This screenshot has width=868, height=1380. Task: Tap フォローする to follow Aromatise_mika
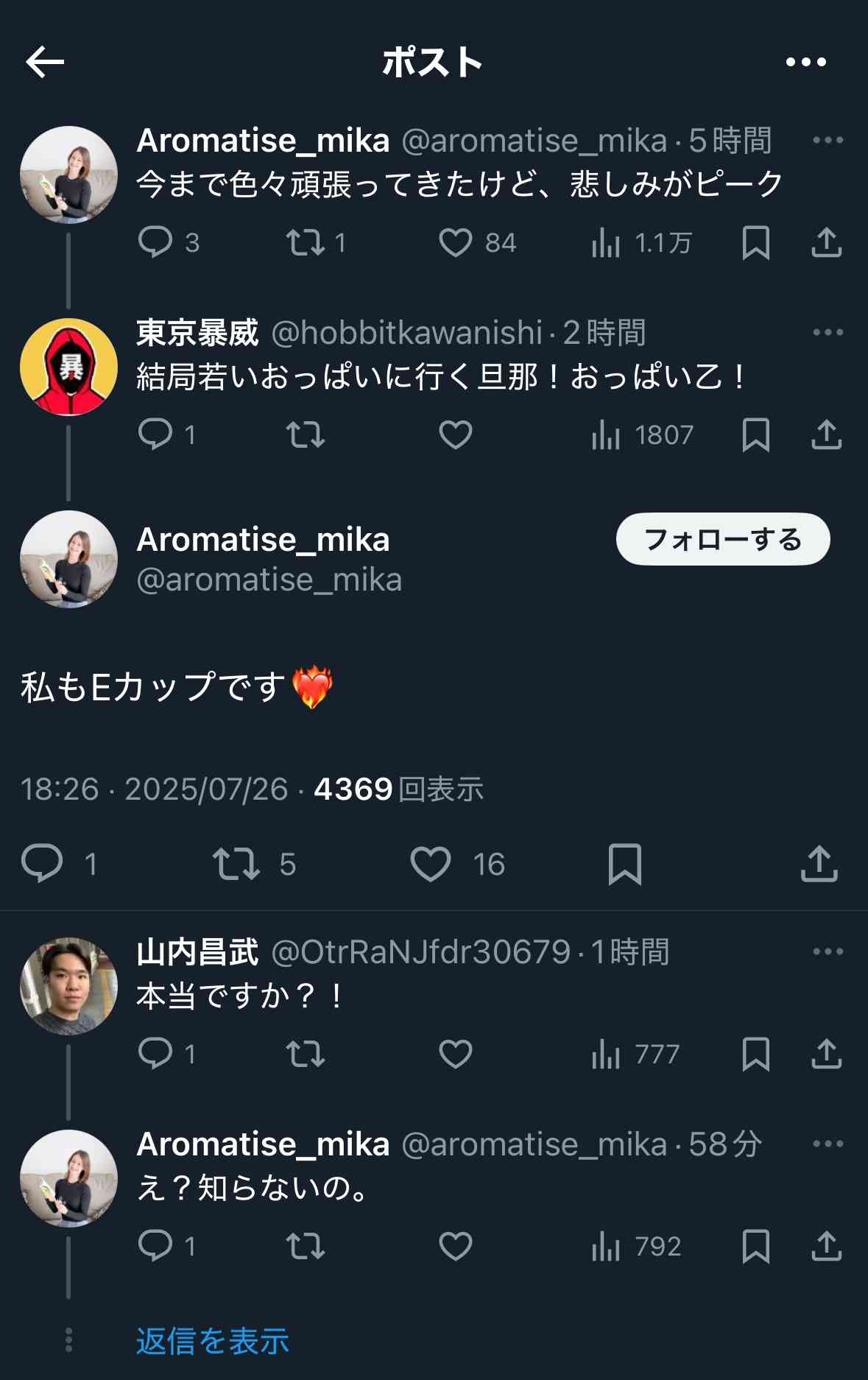[722, 539]
